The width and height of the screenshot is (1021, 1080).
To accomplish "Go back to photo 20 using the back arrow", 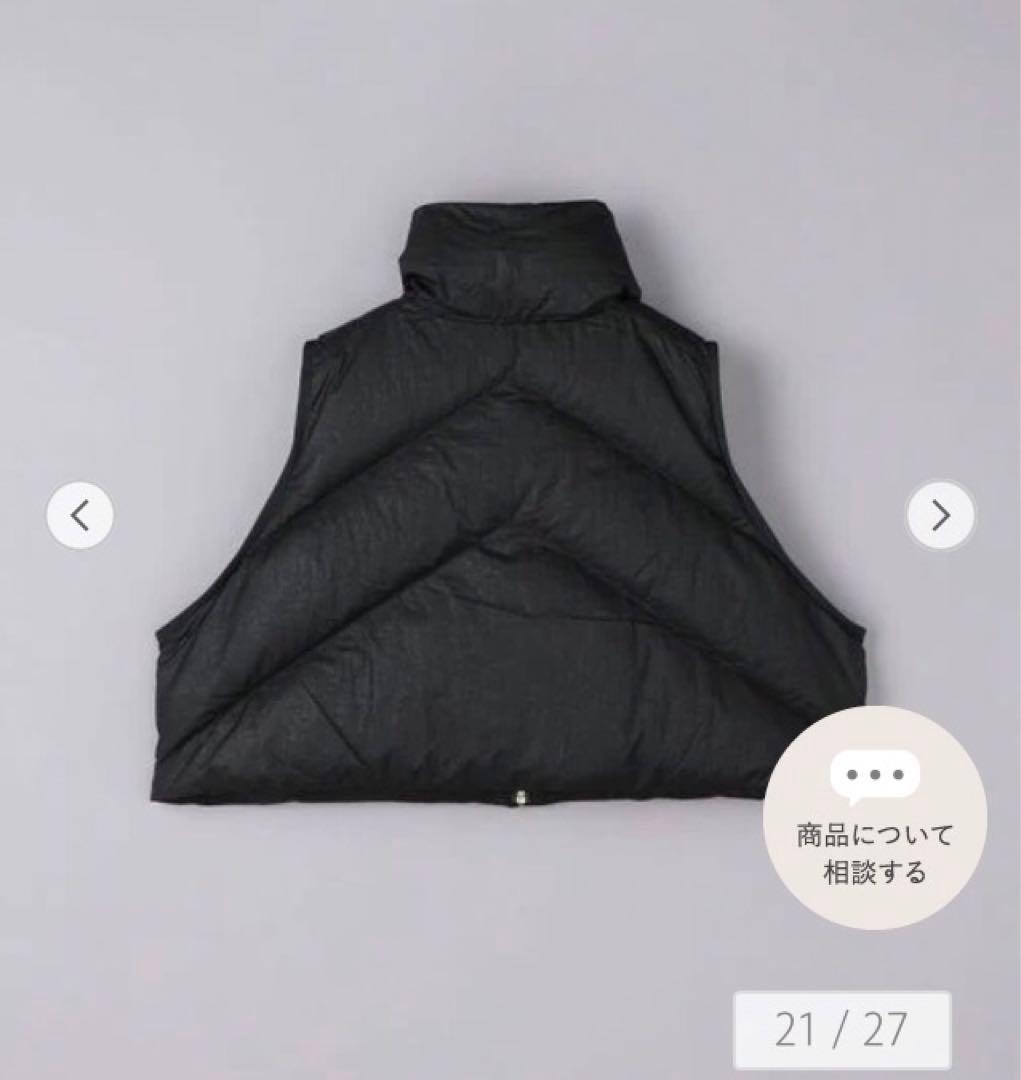I will coord(82,516).
